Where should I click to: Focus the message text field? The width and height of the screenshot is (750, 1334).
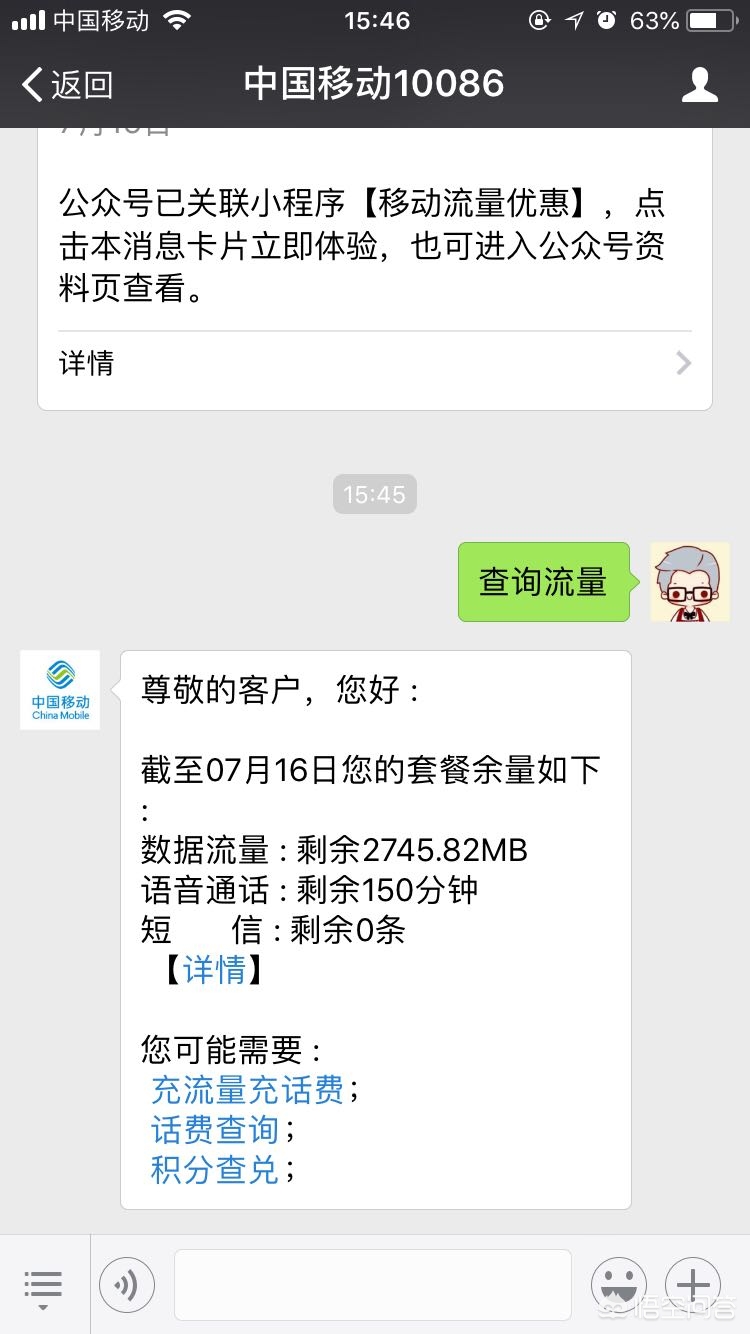[372, 1285]
